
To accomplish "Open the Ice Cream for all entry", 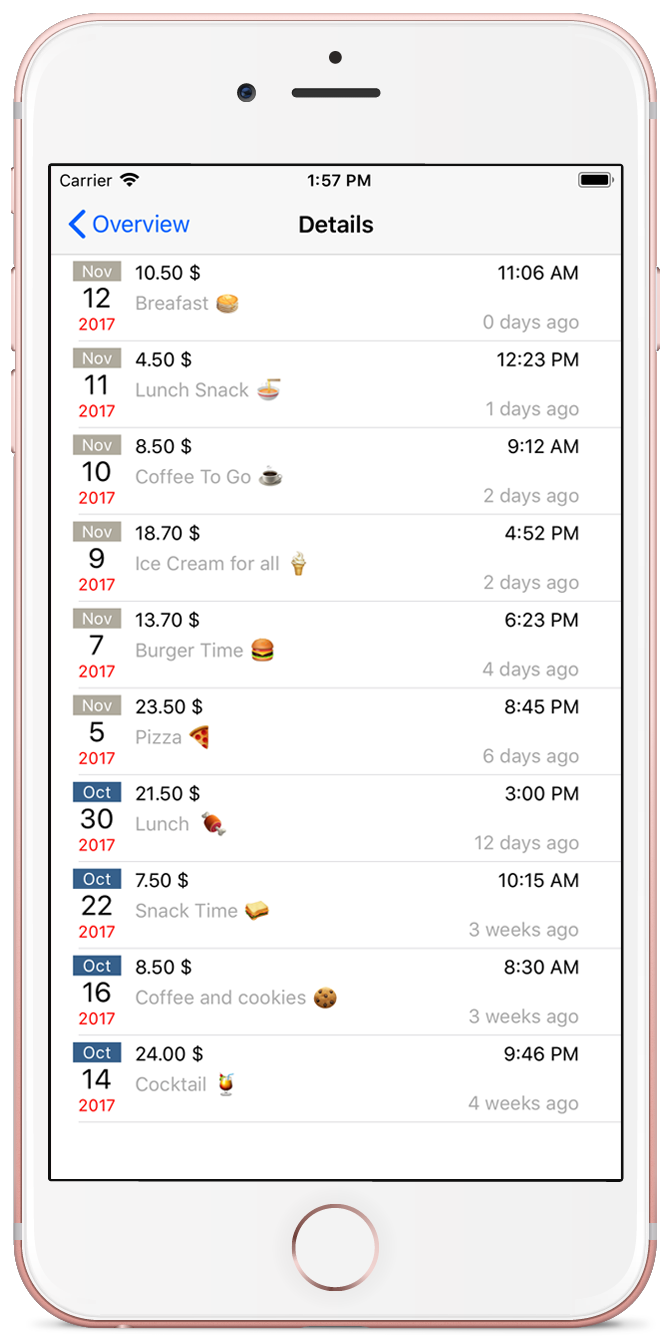I will click(x=336, y=558).
